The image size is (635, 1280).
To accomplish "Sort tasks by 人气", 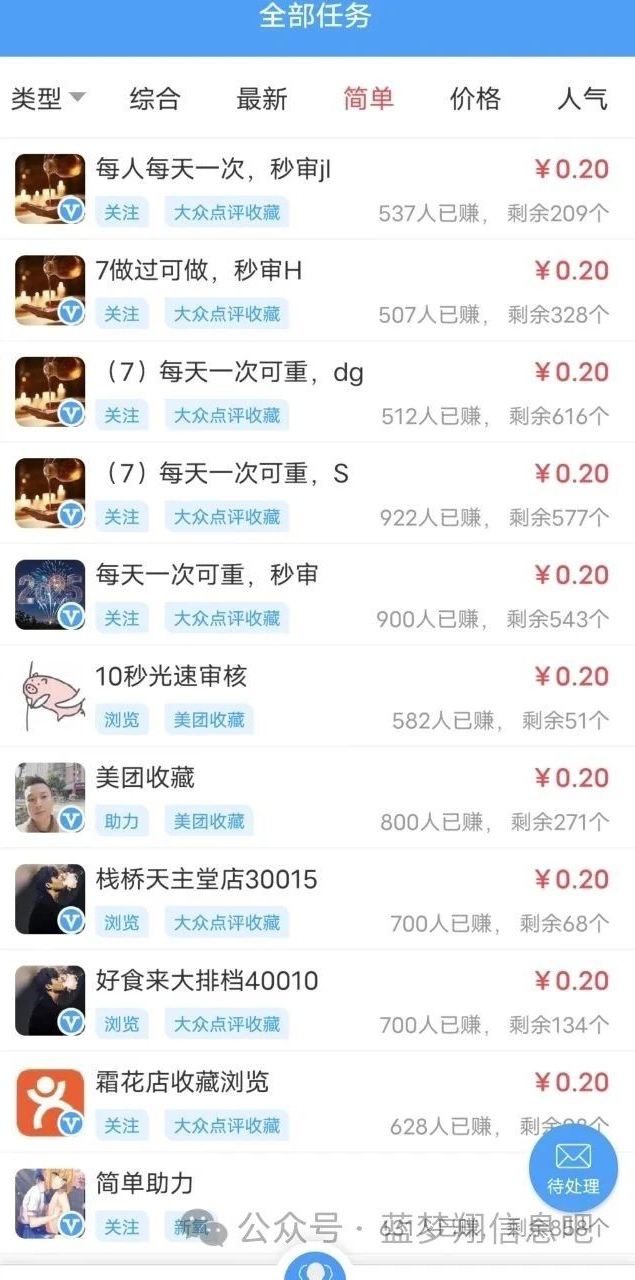I will (x=582, y=98).
